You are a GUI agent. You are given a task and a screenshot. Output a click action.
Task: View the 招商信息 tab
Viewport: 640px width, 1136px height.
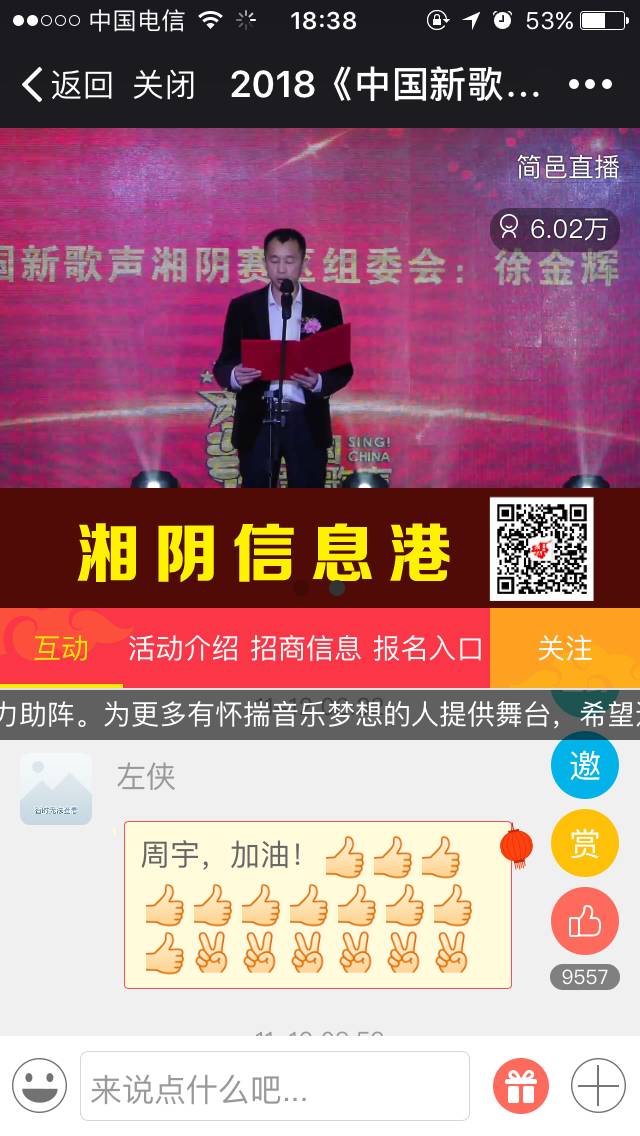coord(306,648)
